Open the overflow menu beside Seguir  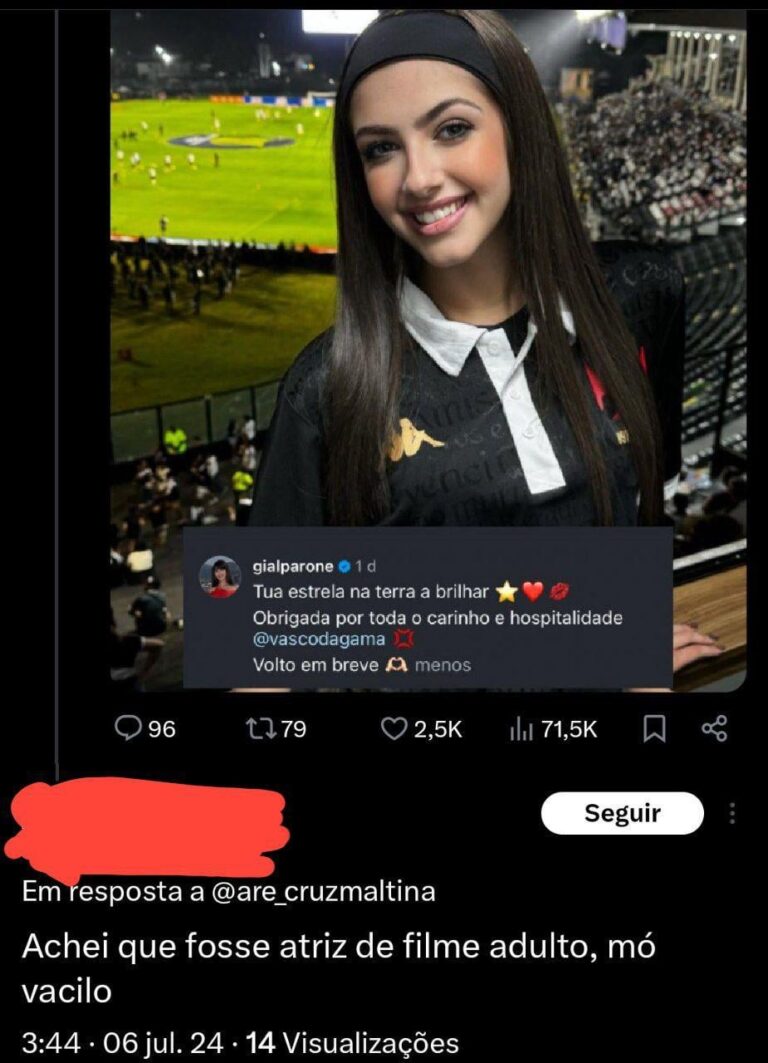click(x=732, y=813)
